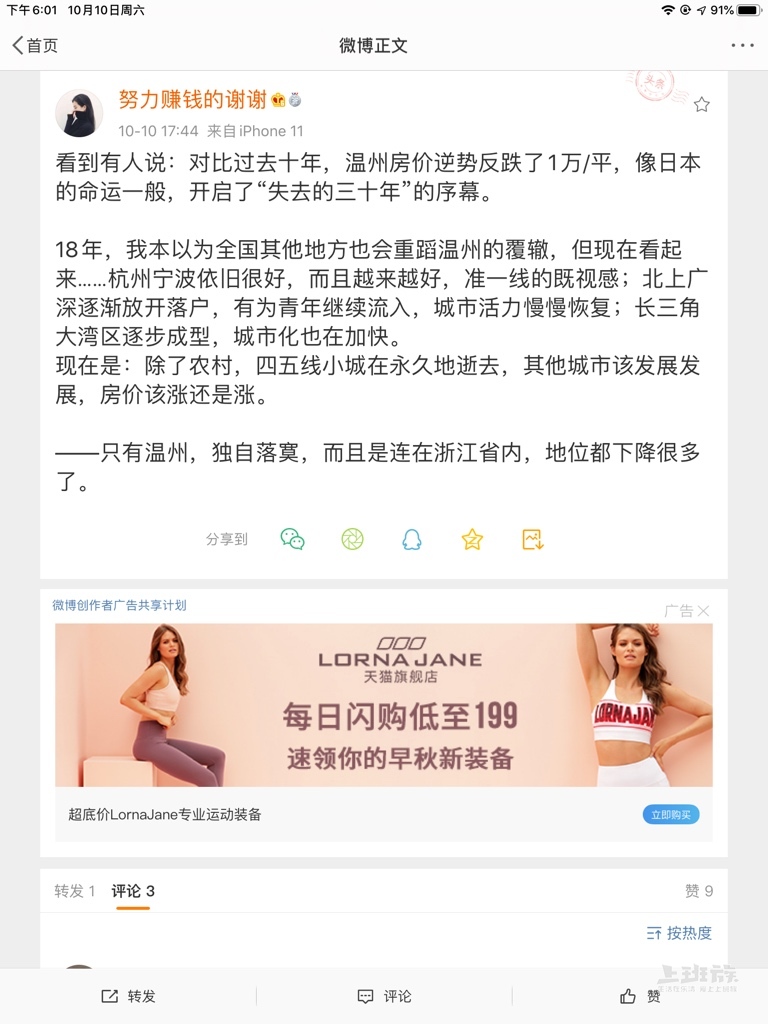The width and height of the screenshot is (768, 1024).
Task: Select the 评论 3 tab
Action: (x=133, y=891)
